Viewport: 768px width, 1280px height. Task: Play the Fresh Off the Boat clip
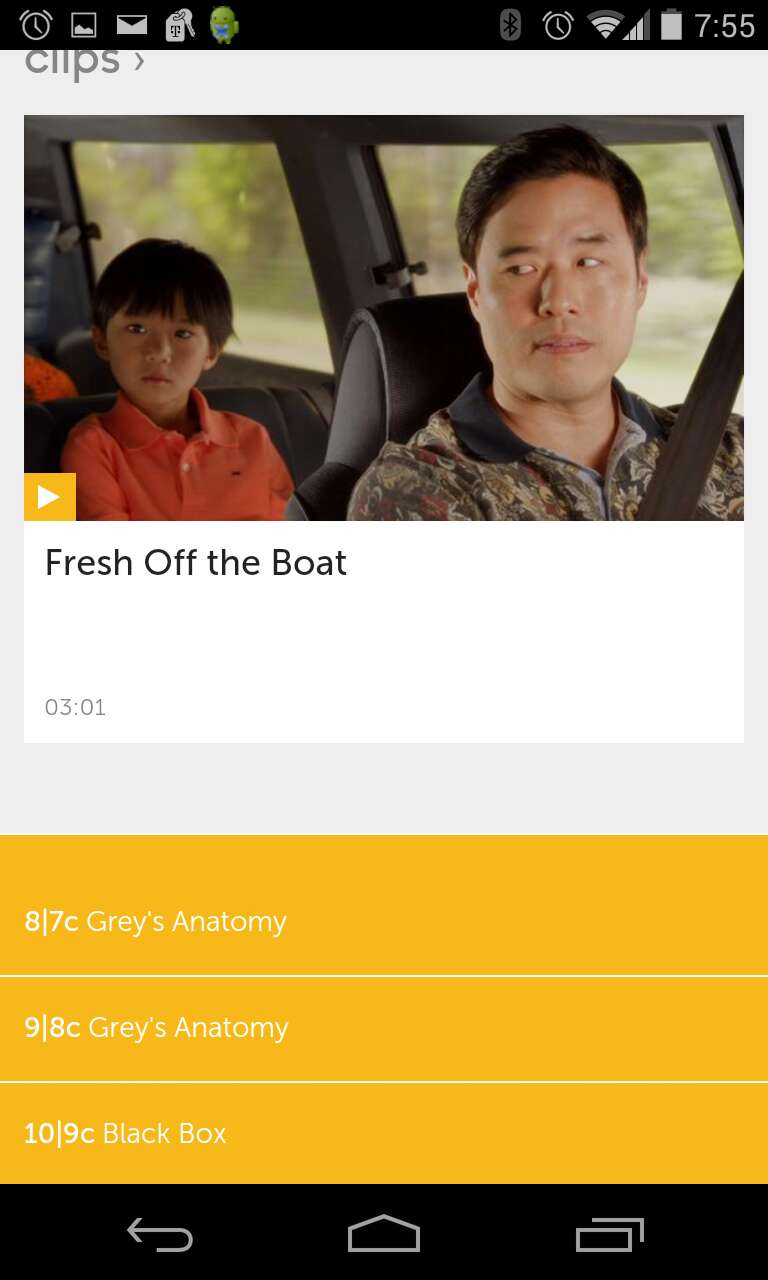coord(49,497)
